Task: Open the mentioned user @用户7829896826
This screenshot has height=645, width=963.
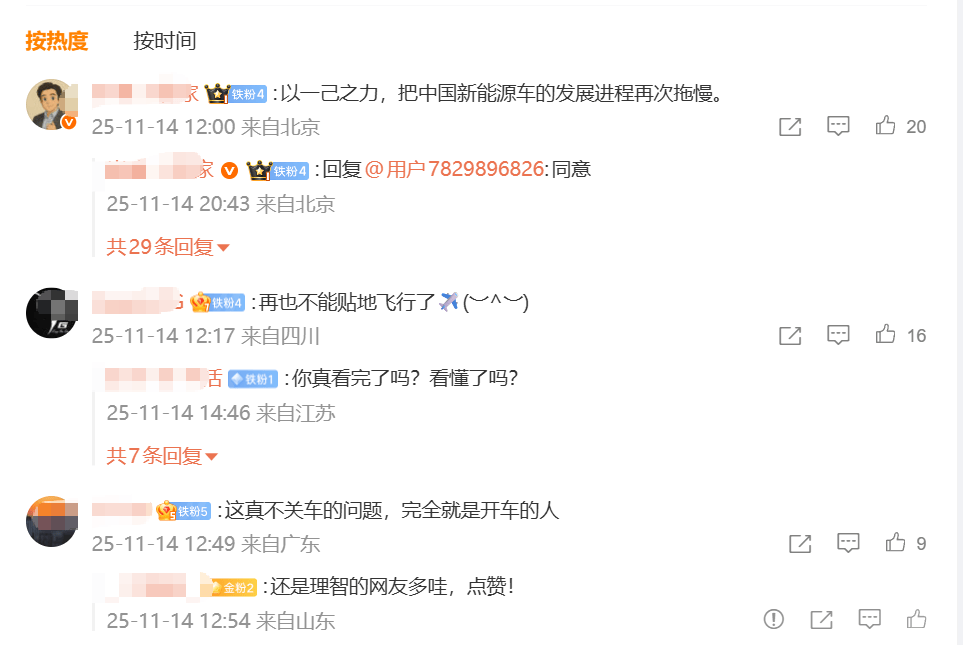Action: 454,169
